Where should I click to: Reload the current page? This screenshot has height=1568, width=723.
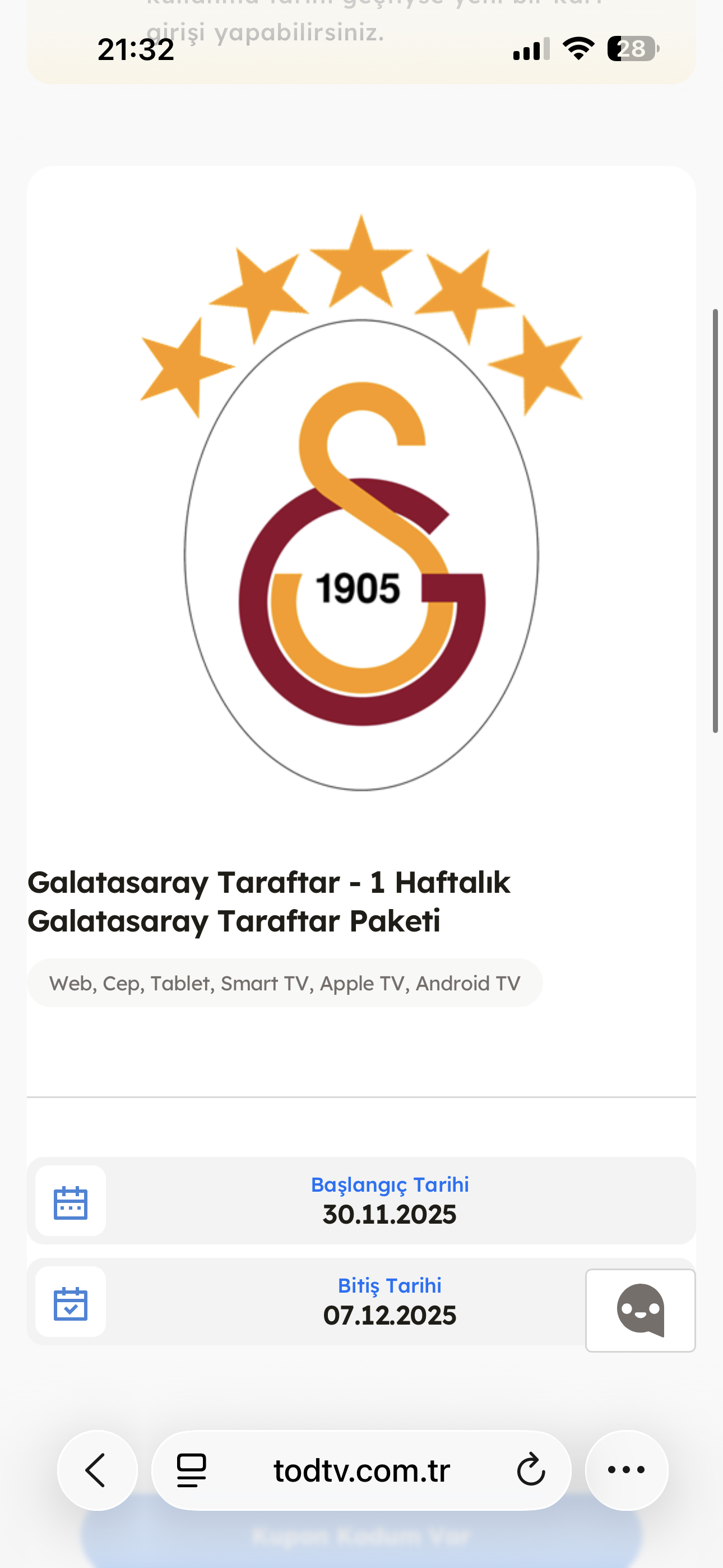tap(531, 1470)
